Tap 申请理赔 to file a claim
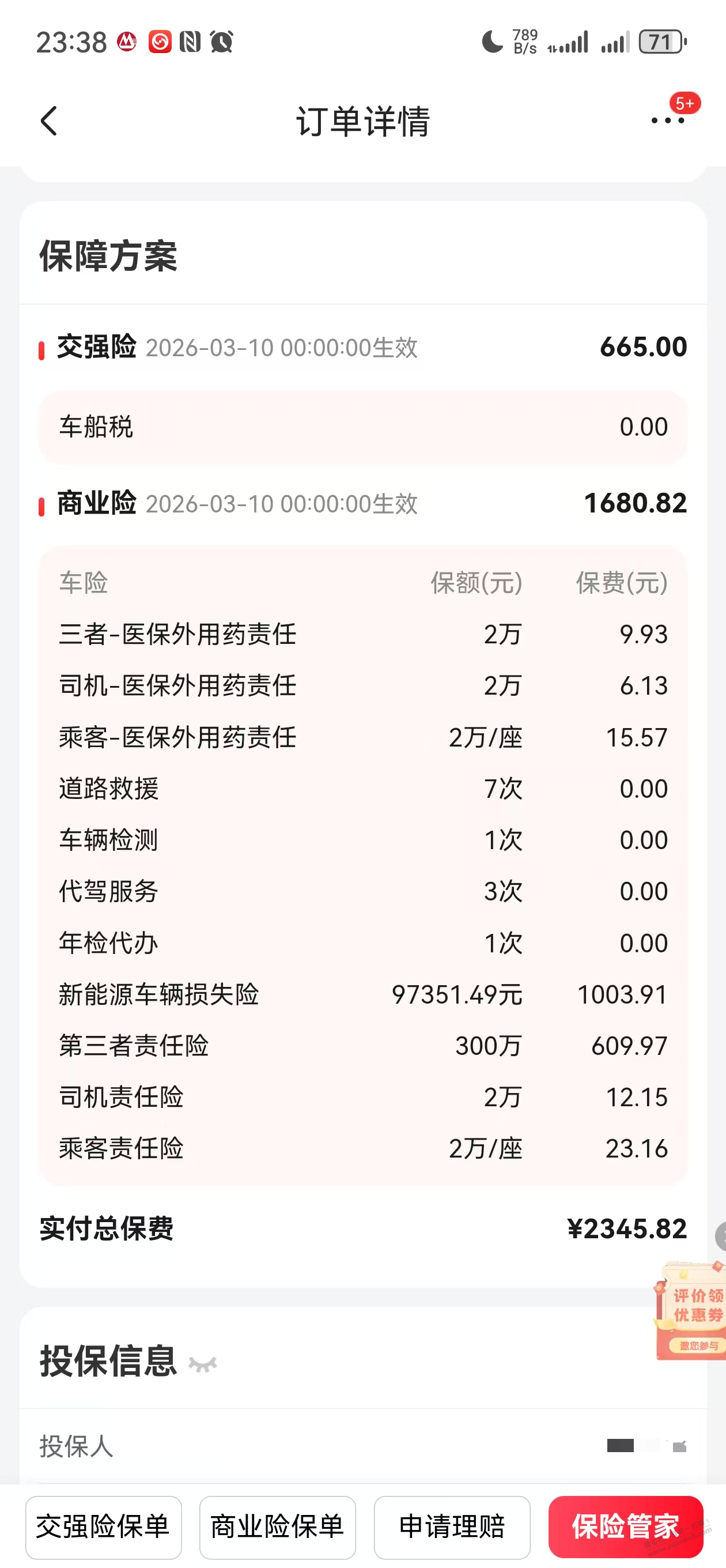This screenshot has height=1568, width=726. (x=452, y=1526)
